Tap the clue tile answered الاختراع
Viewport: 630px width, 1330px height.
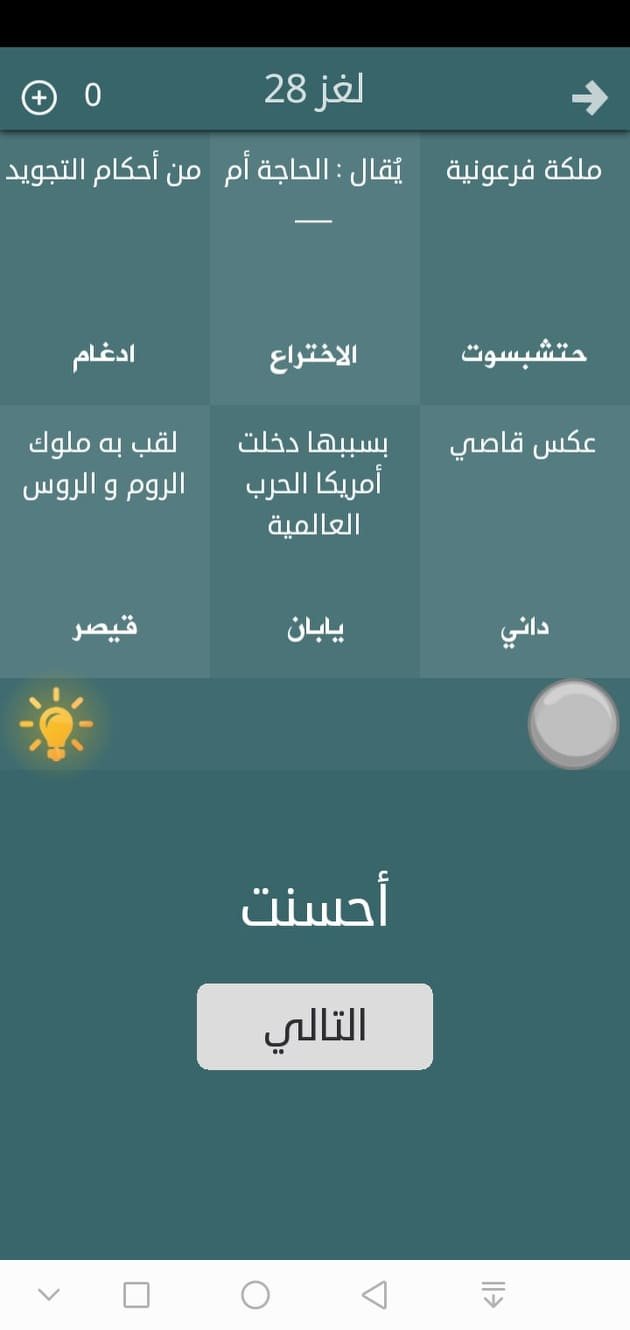point(315,268)
